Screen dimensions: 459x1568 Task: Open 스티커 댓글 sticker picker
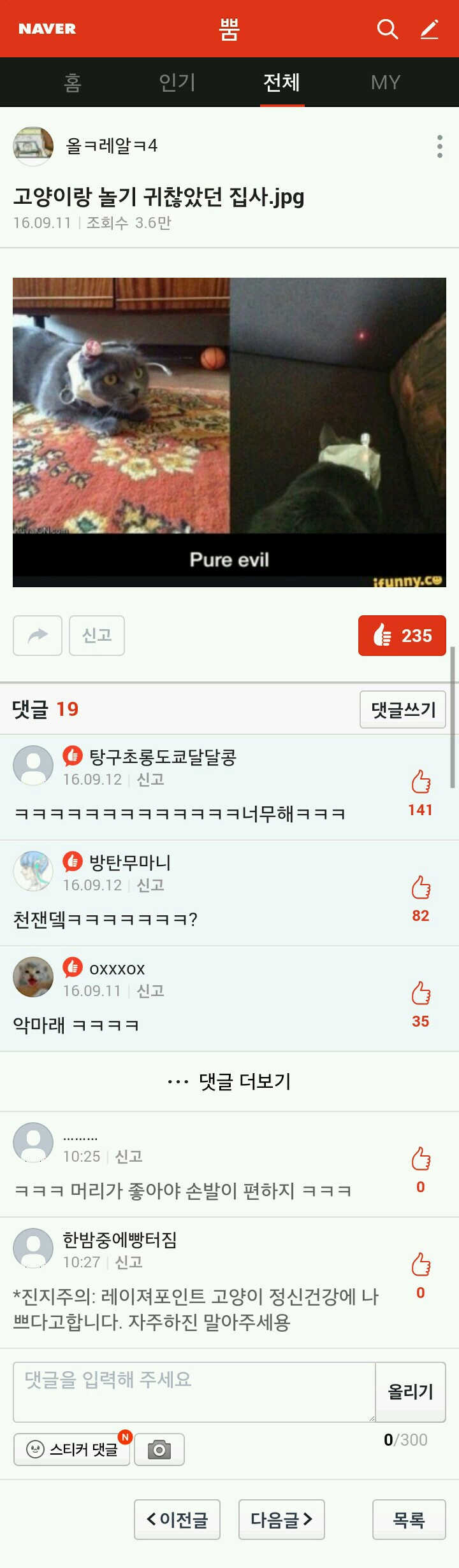[72, 1449]
